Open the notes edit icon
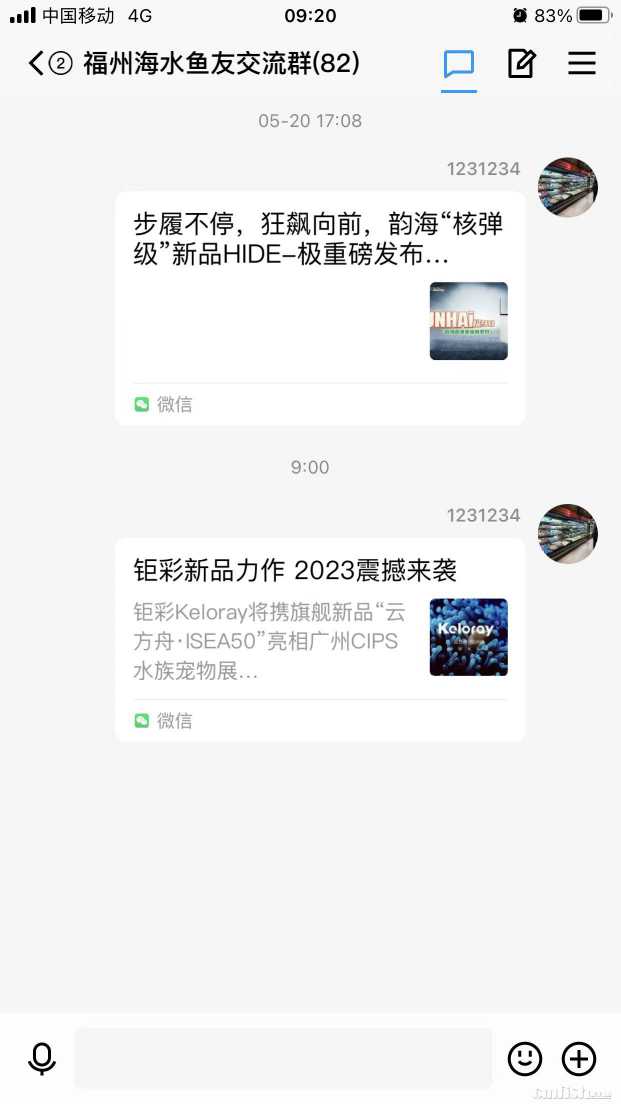Screen dimensions: 621x1104 coord(521,64)
